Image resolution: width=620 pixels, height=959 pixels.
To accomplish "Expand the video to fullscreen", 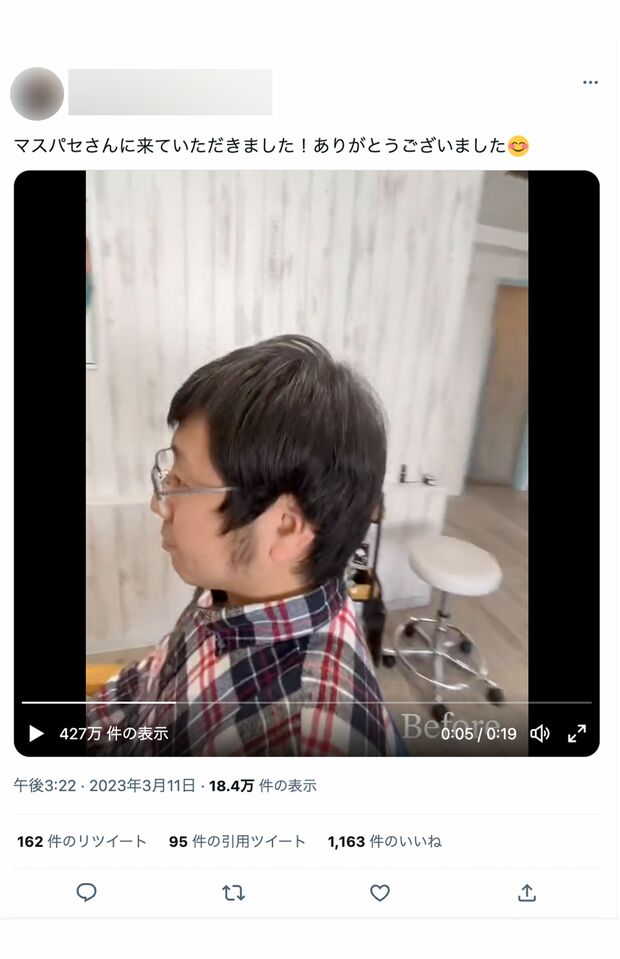I will tap(577, 733).
